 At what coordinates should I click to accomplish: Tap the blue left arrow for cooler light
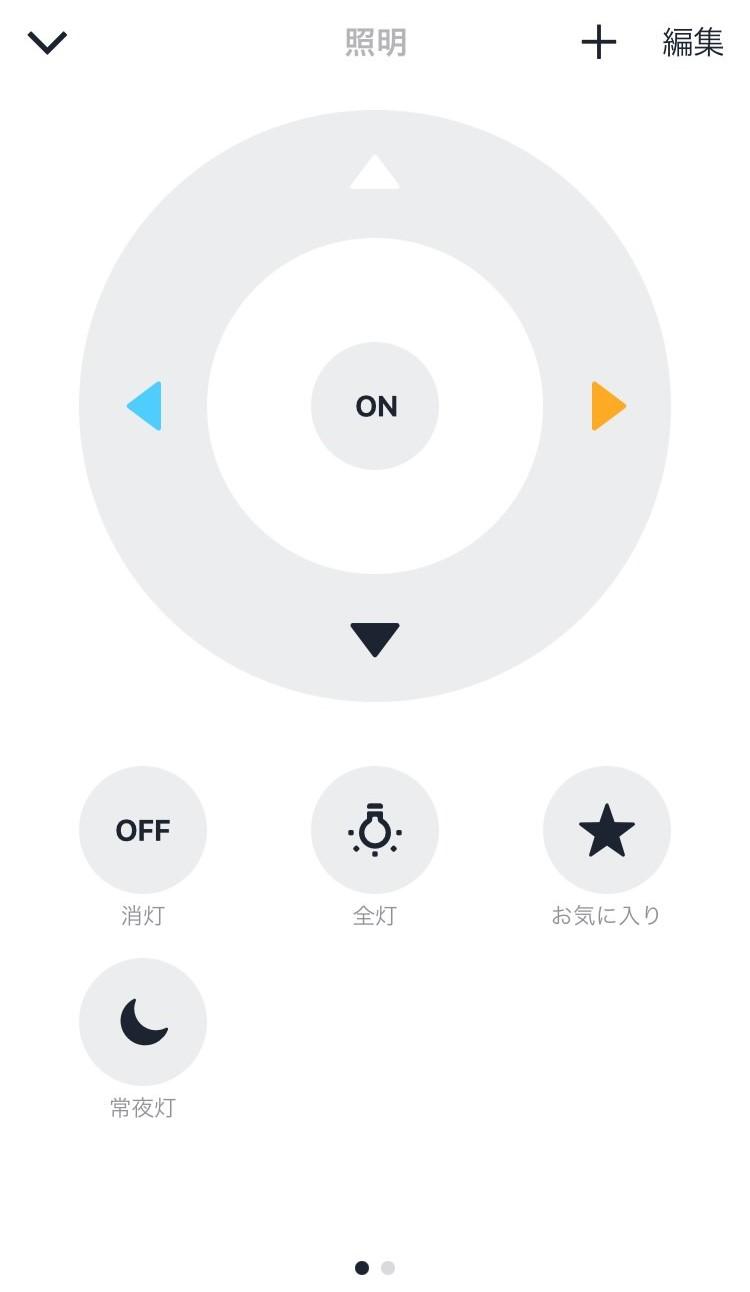(x=144, y=406)
